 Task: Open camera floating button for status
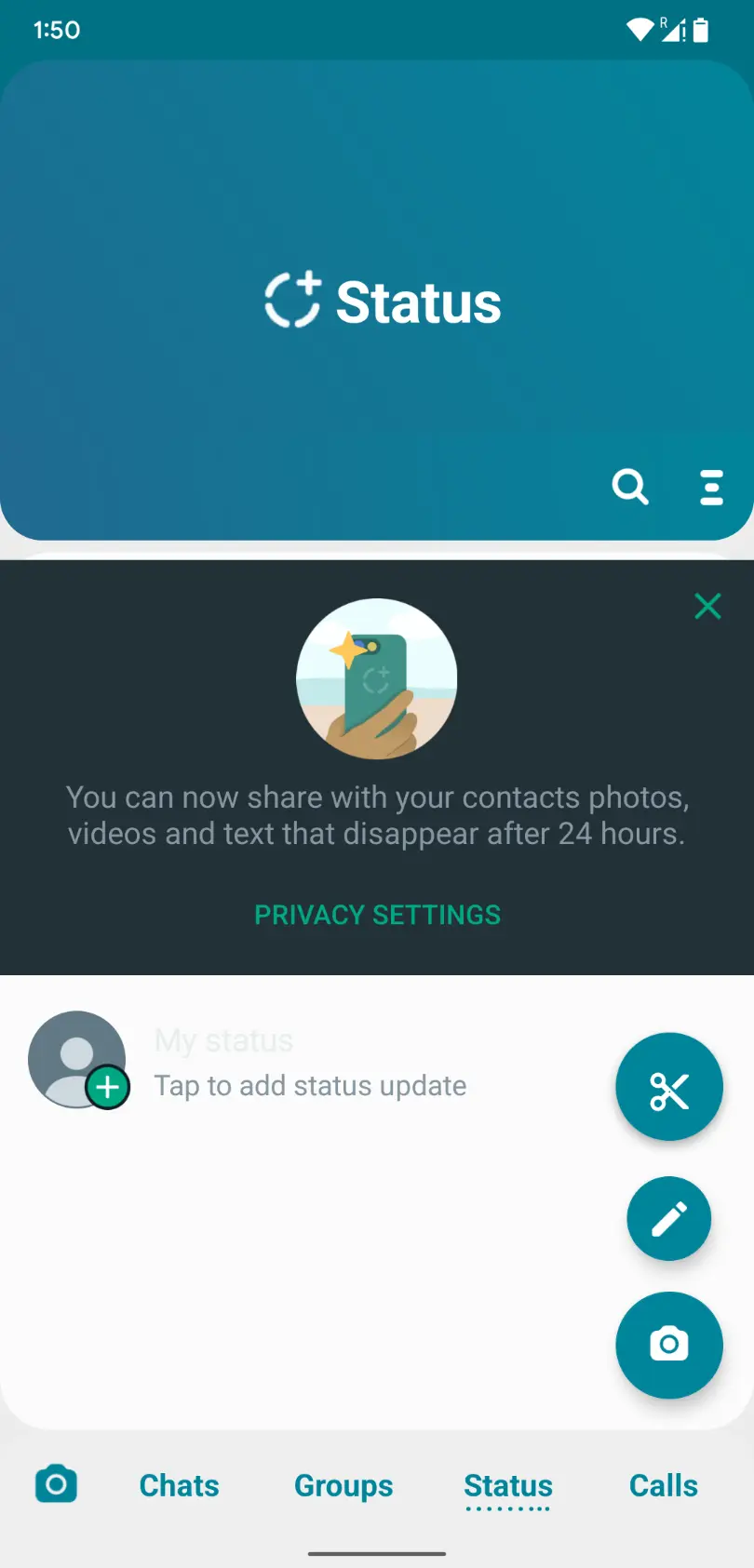pos(668,1345)
